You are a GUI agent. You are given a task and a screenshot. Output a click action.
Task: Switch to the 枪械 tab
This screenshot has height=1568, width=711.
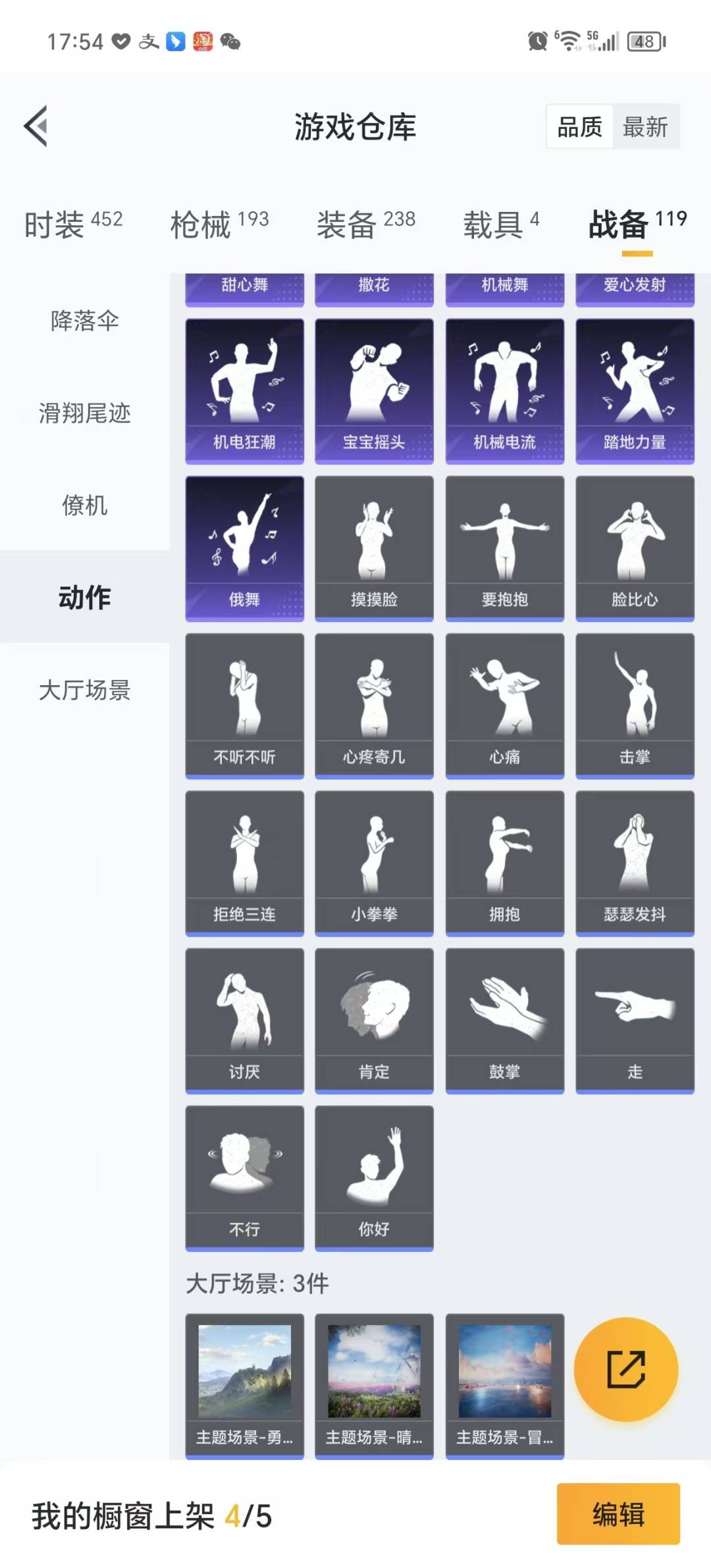point(219,224)
